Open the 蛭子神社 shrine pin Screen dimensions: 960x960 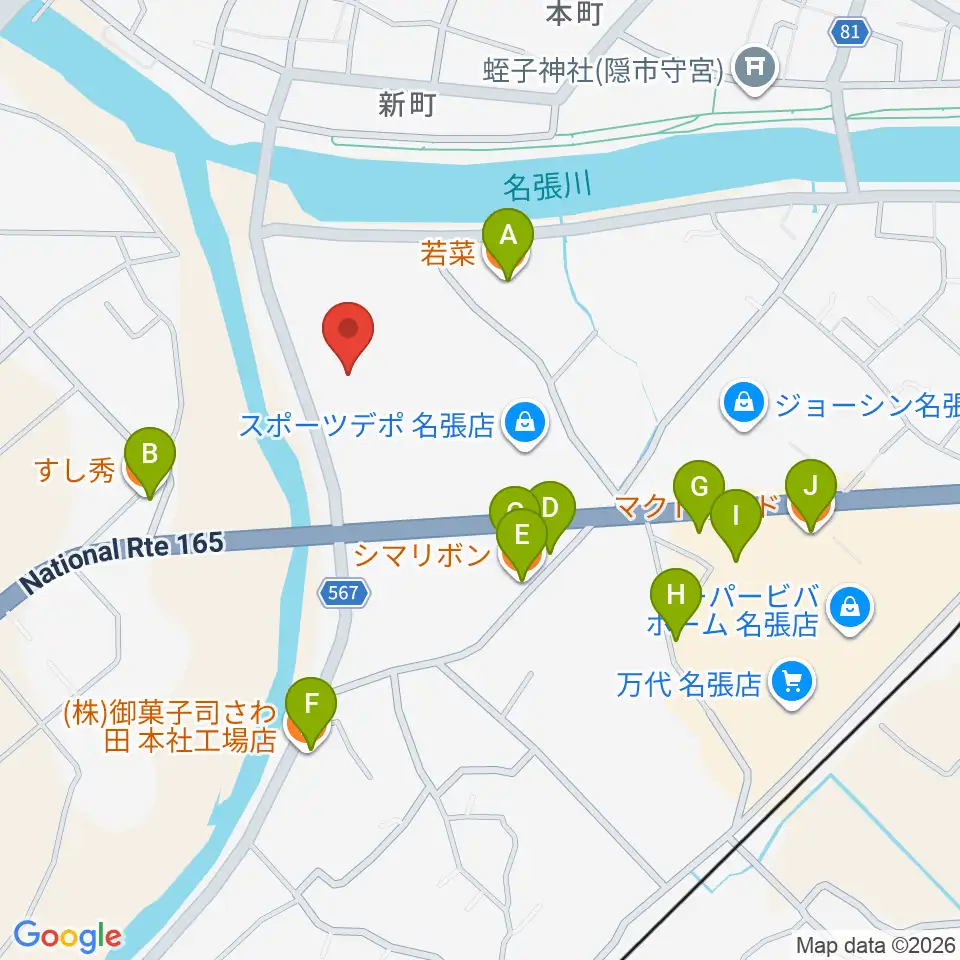click(756, 70)
